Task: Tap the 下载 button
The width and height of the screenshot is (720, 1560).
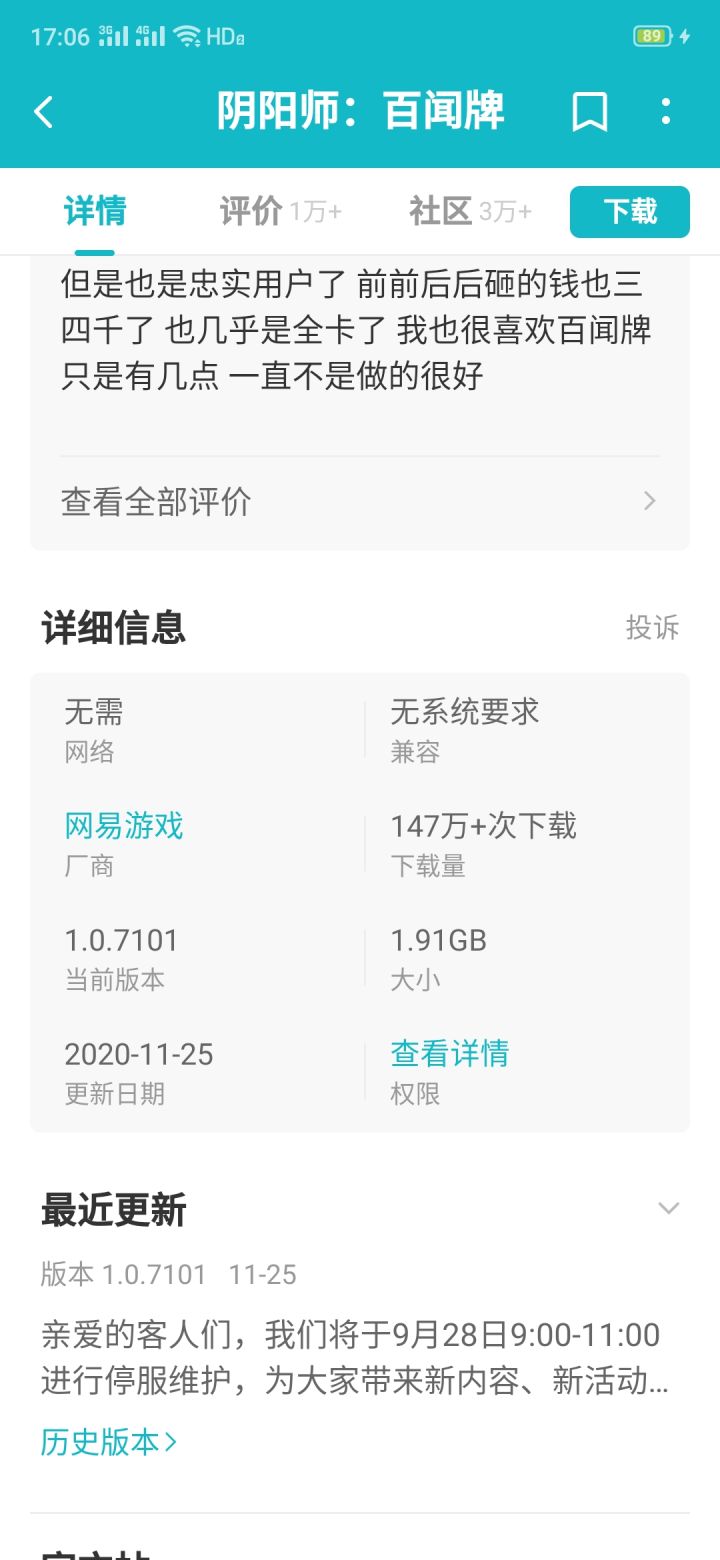Action: 630,212
